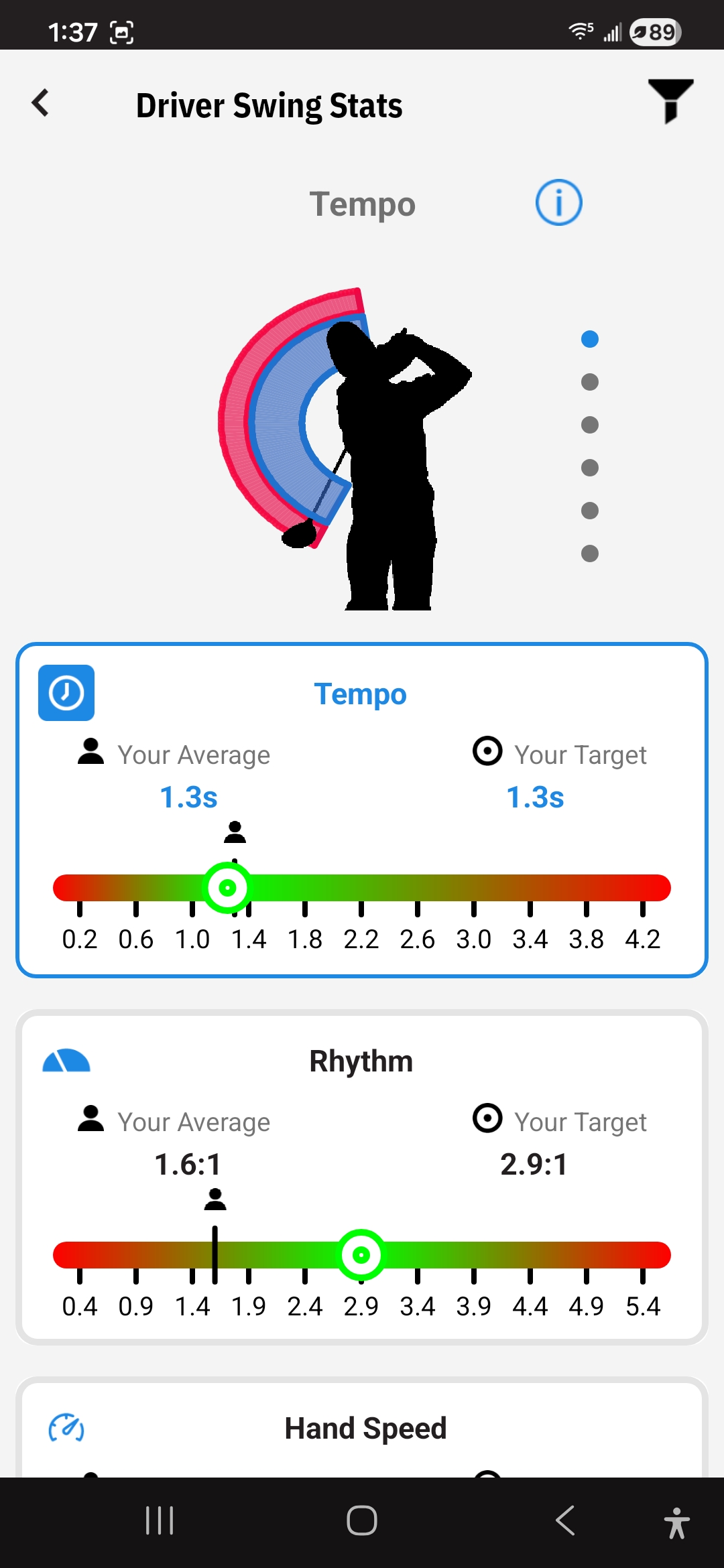Tap the Driver Swing Stats title
Viewport: 724px width, 1568px height.
(269, 105)
